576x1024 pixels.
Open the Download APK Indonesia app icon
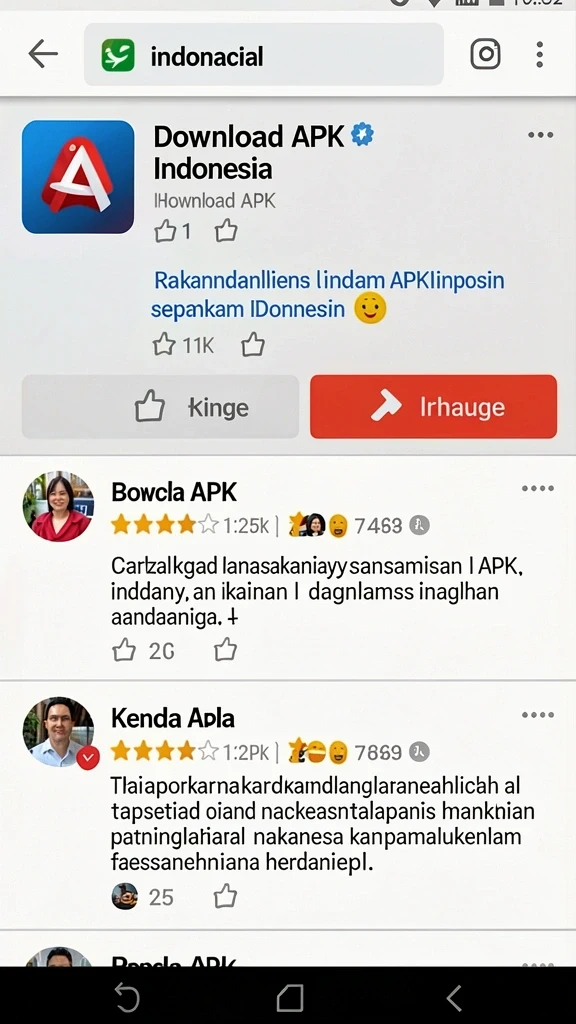coord(78,177)
